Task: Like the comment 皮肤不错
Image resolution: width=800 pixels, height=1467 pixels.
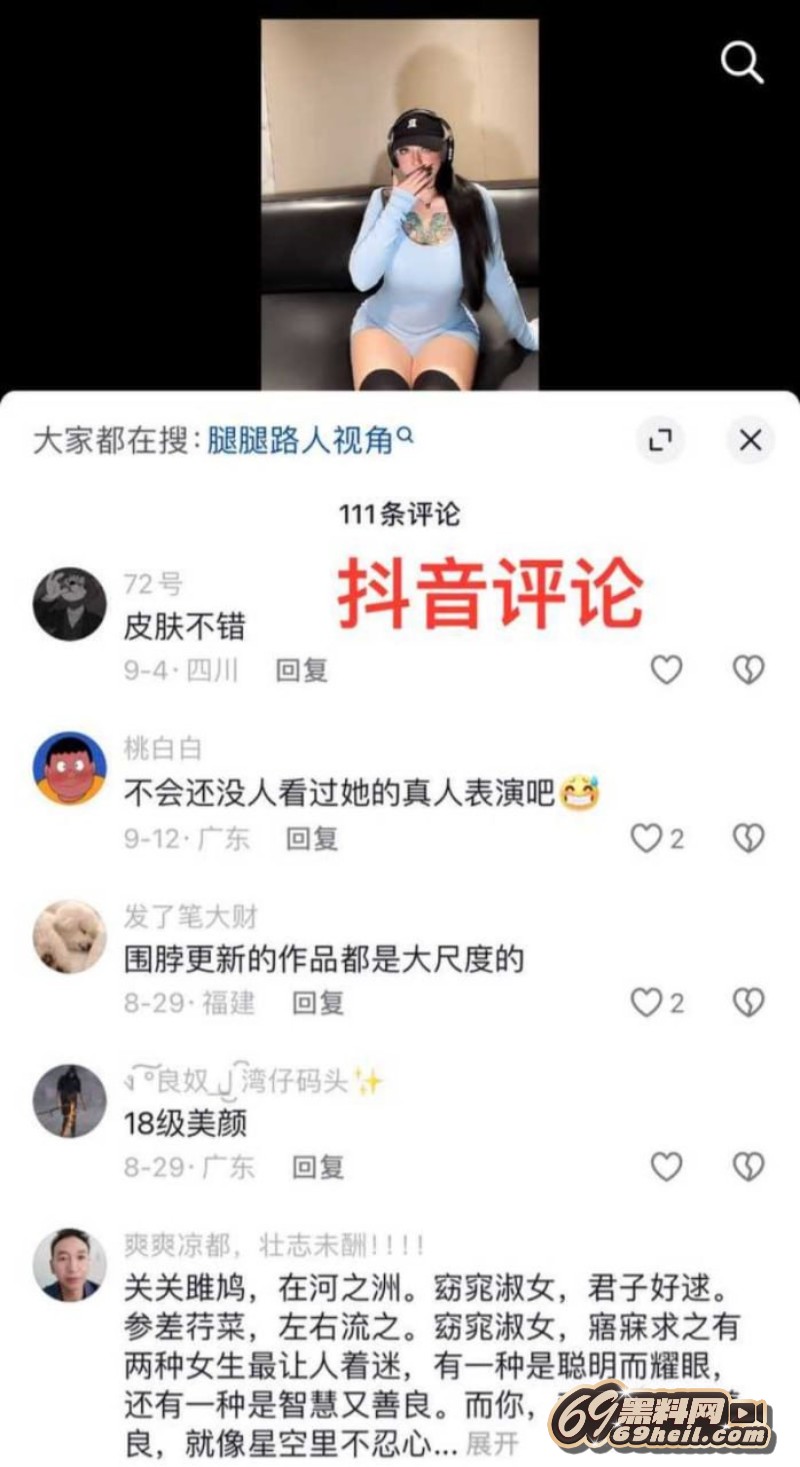Action: click(x=667, y=670)
